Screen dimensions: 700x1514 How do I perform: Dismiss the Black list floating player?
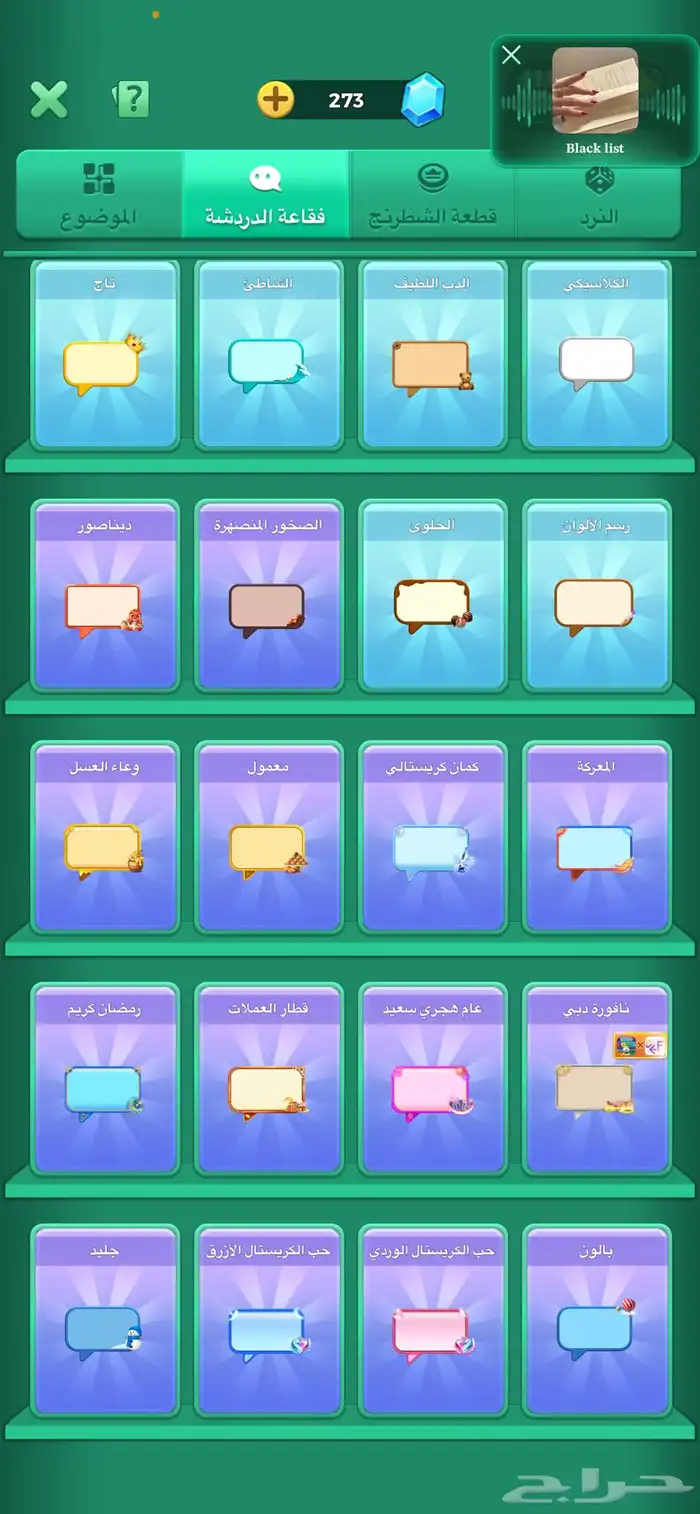coord(511,55)
